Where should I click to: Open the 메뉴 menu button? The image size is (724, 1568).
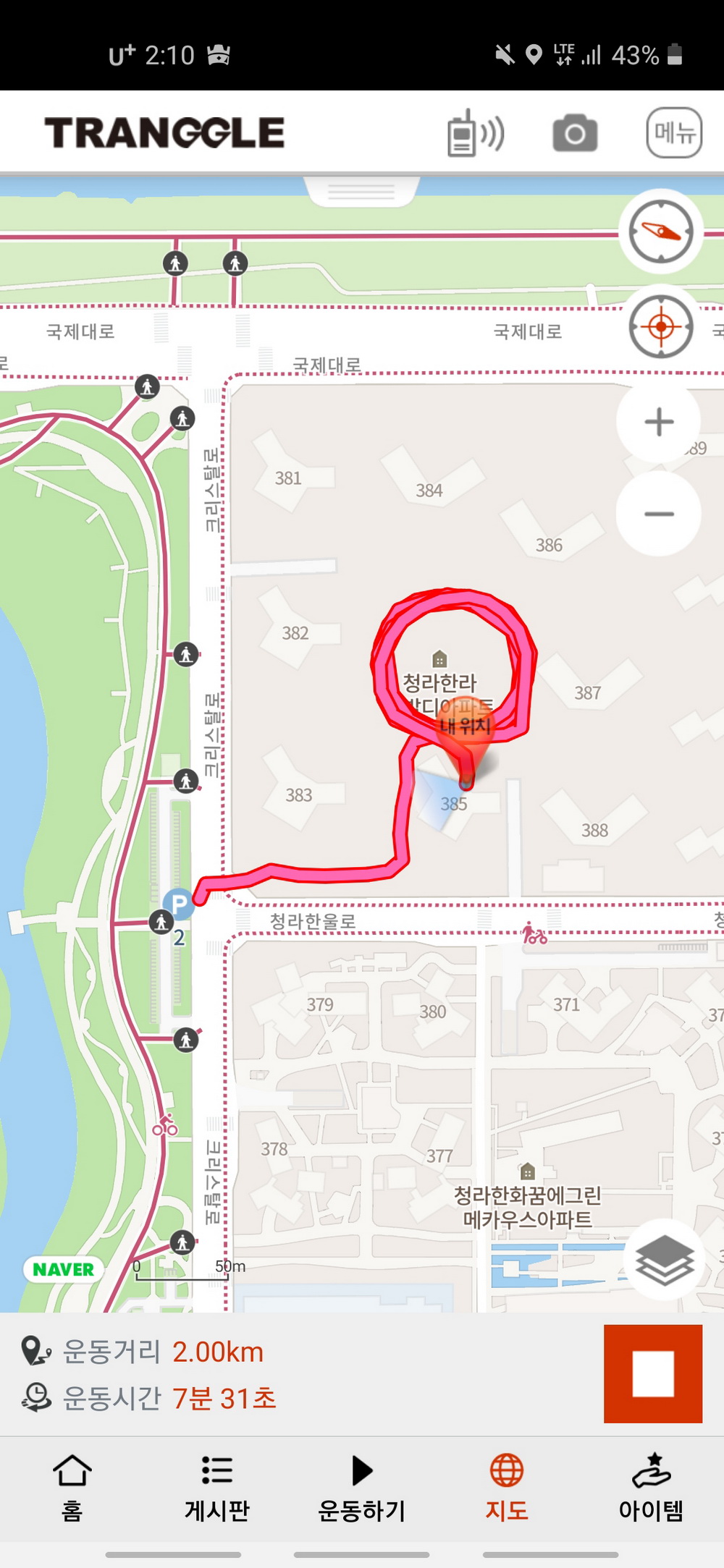673,132
